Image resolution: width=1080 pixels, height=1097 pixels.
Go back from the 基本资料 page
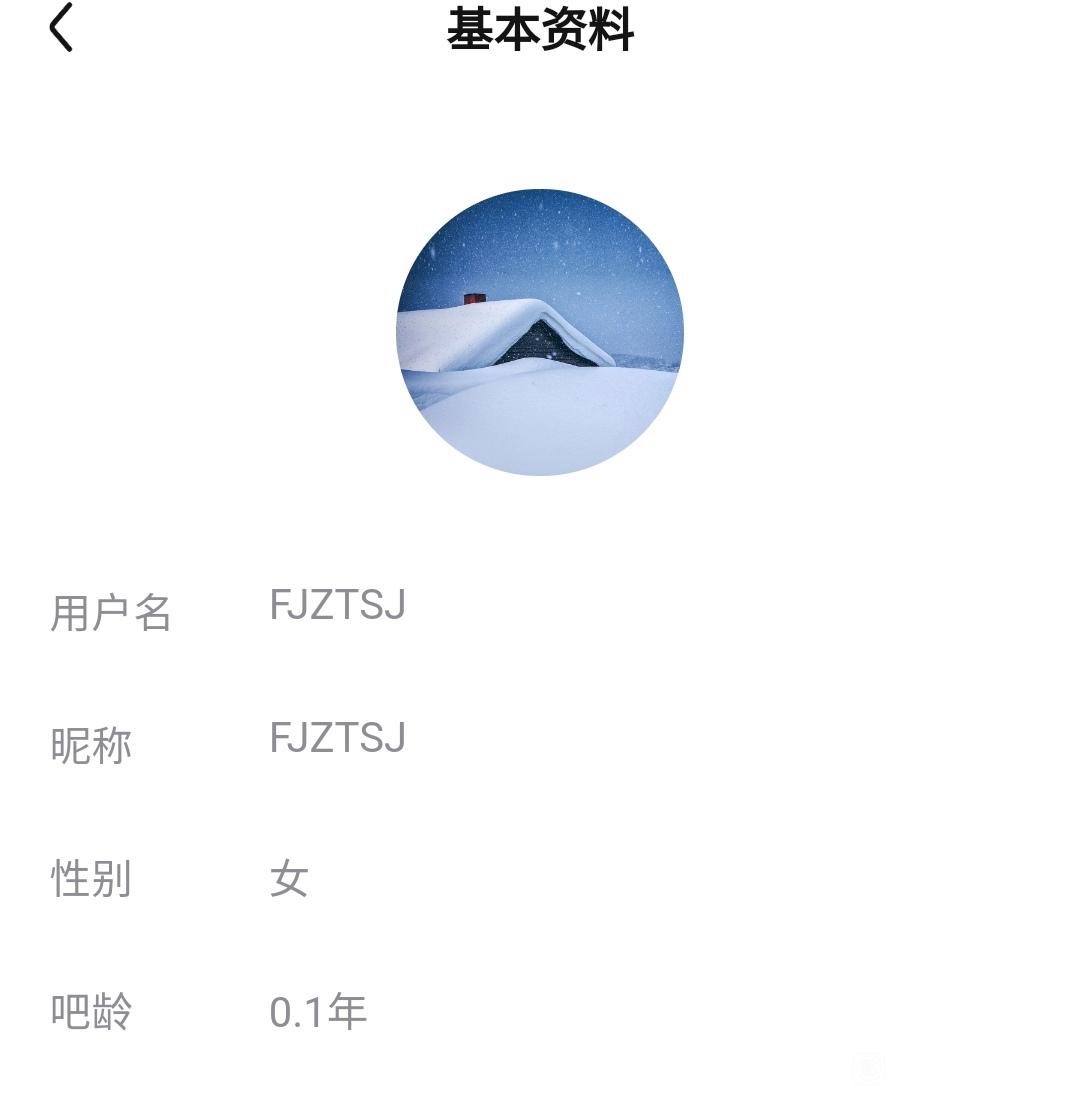point(62,28)
